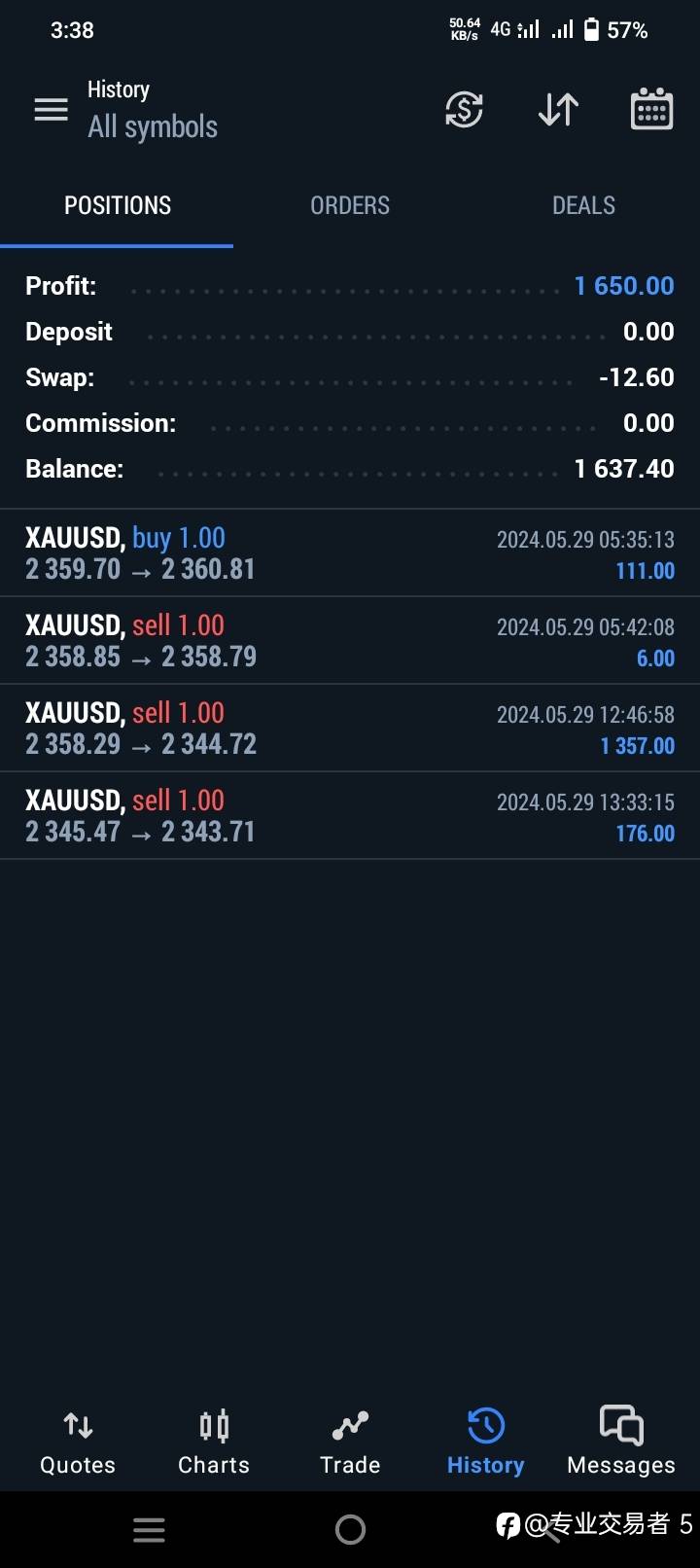Open the Charts tab

point(214,1443)
